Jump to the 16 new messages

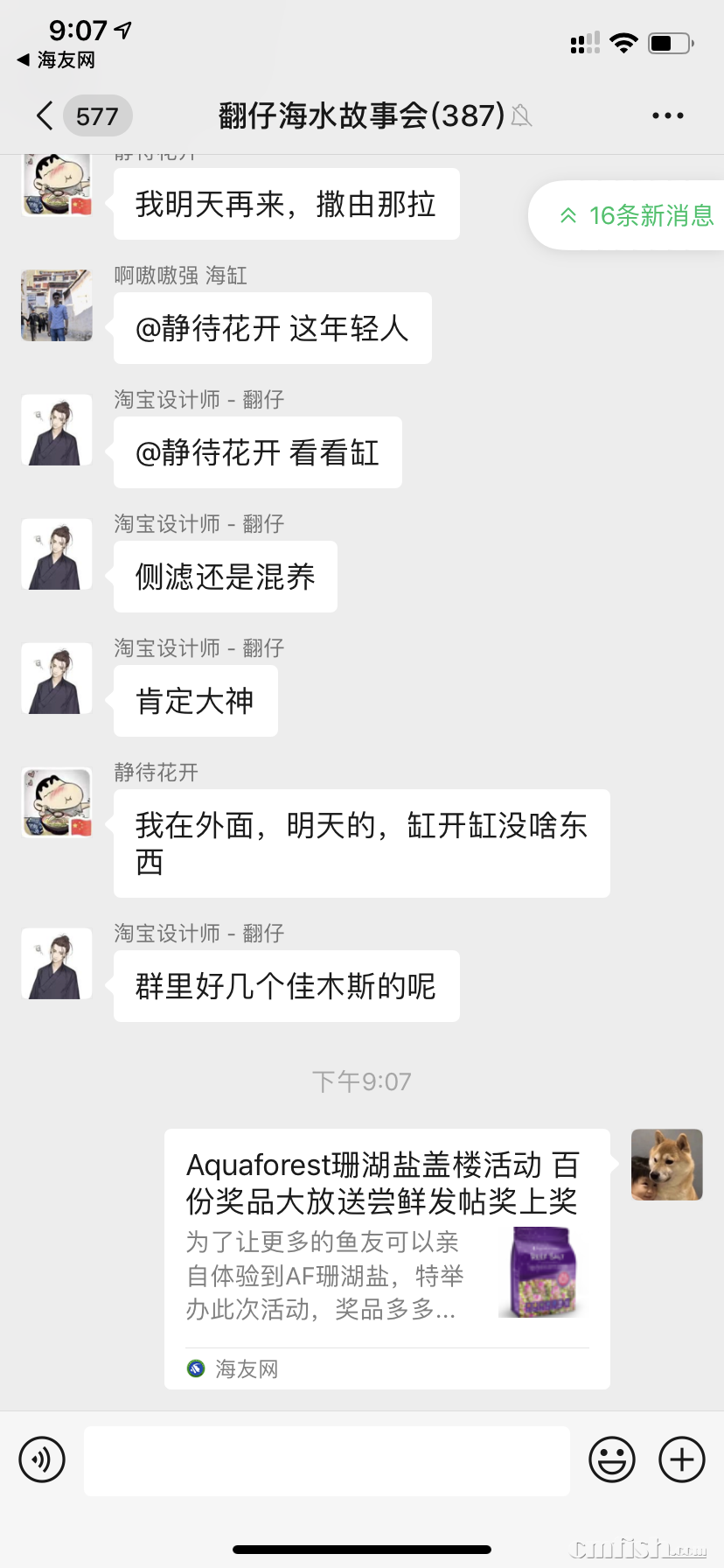pos(637,215)
